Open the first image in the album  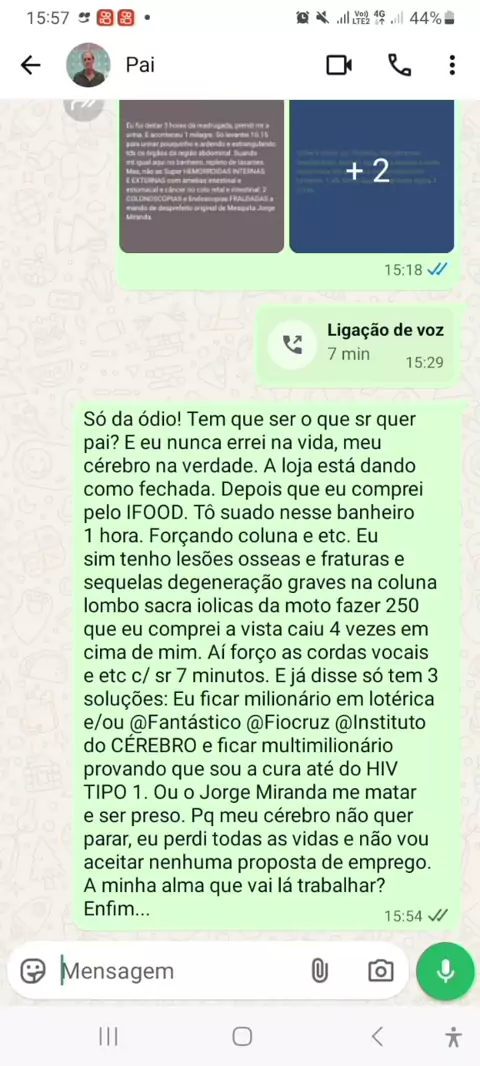click(x=202, y=176)
